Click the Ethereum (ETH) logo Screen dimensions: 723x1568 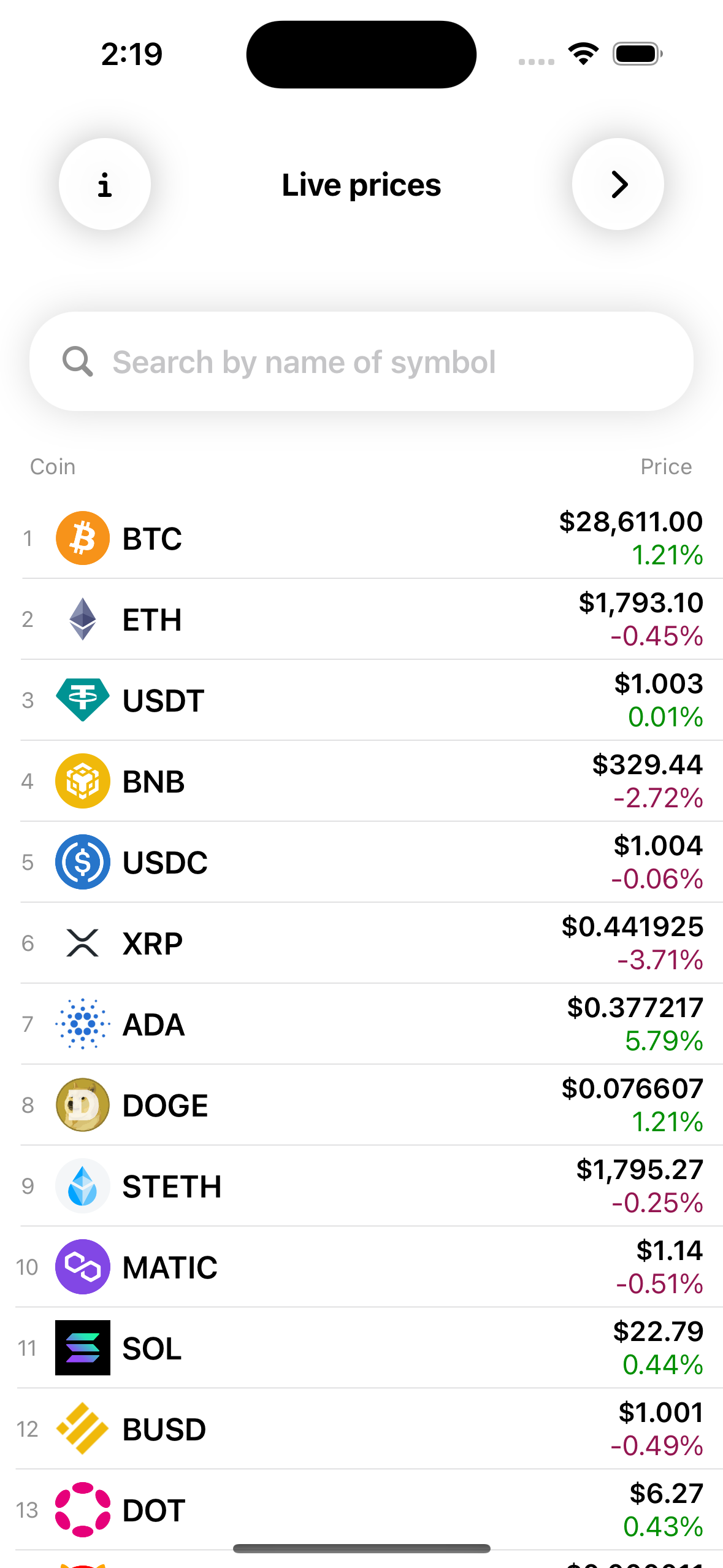[x=83, y=619]
